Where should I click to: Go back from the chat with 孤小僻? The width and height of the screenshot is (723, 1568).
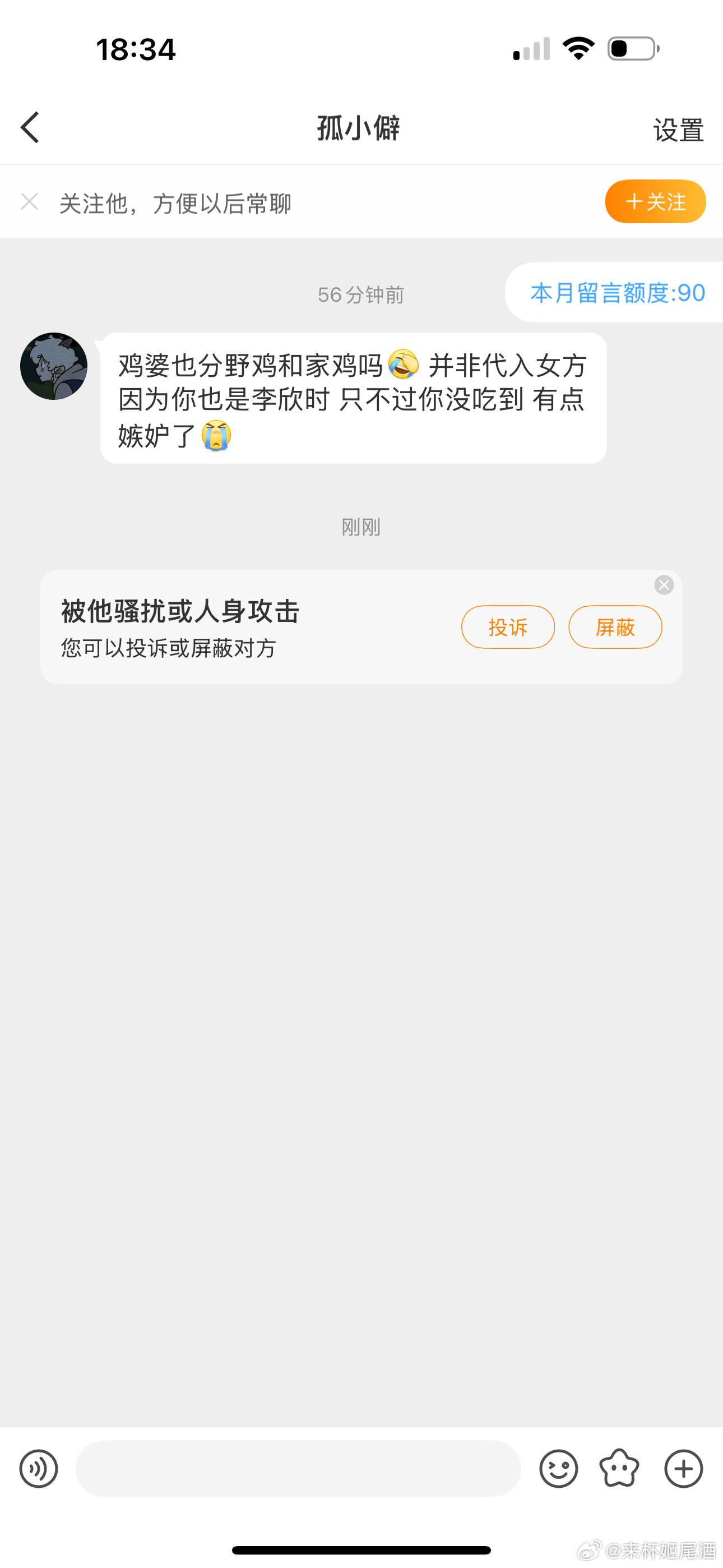tap(30, 127)
